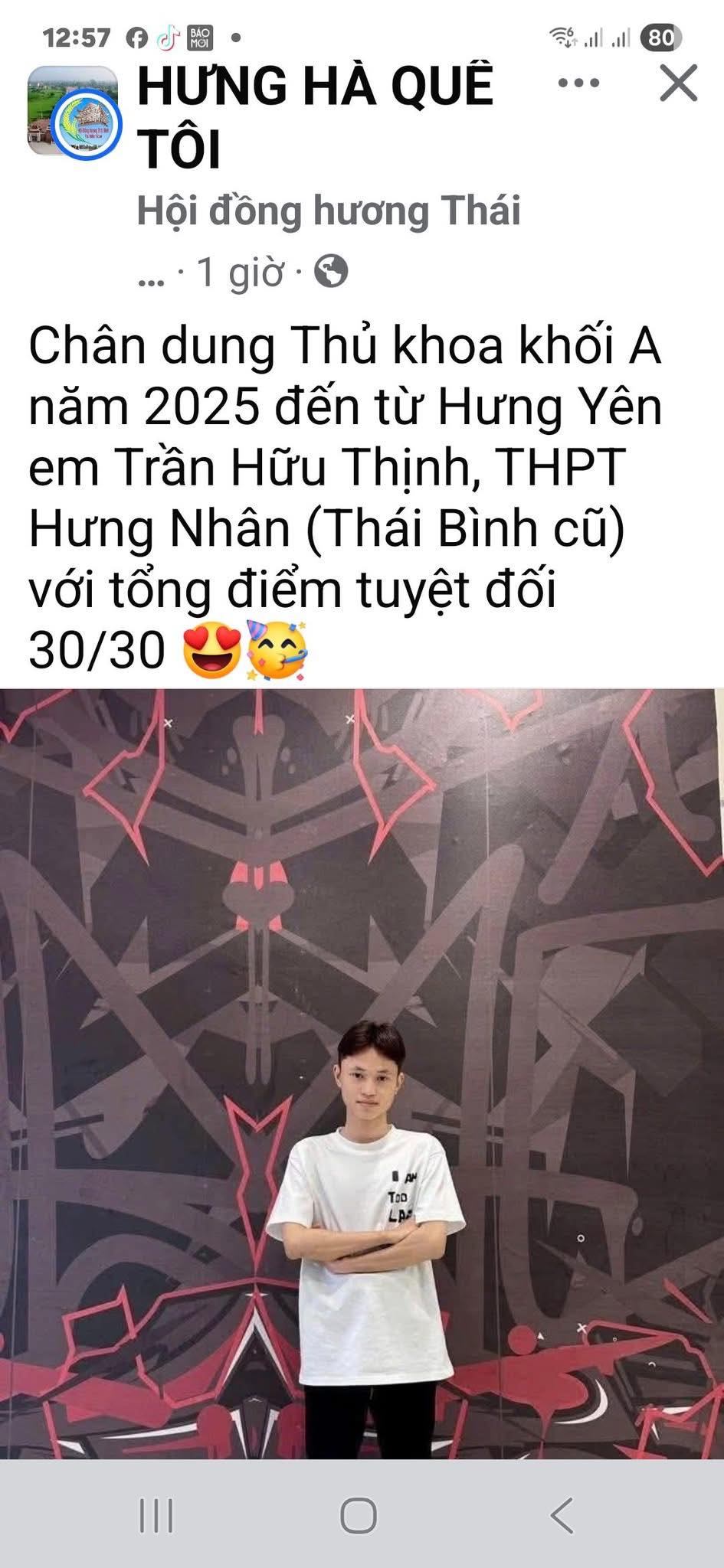Screen dimensions: 724x1568
Task: View the post photo in full screen
Action: pos(362,1072)
